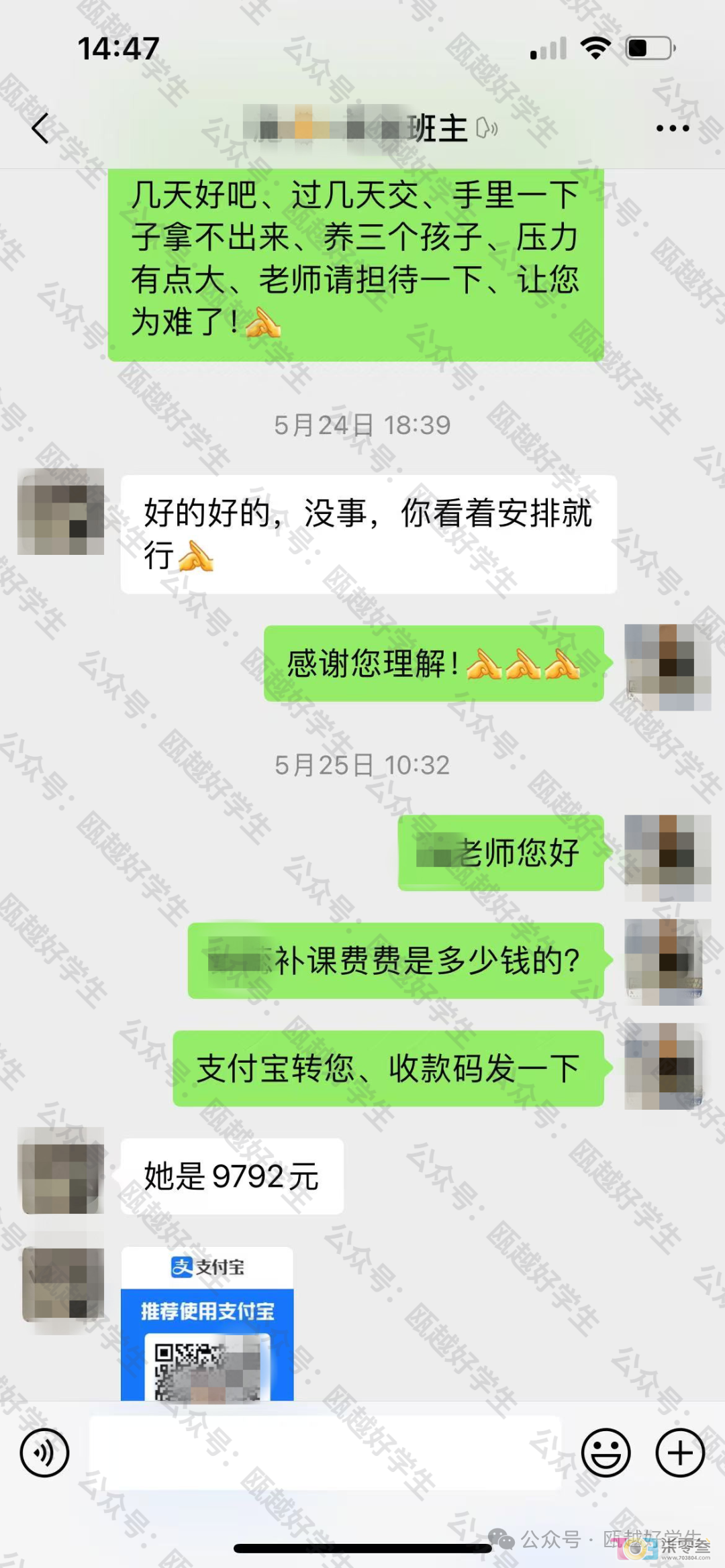Switch to voice message input
Viewport: 725px width, 1568px height.
tap(44, 1453)
